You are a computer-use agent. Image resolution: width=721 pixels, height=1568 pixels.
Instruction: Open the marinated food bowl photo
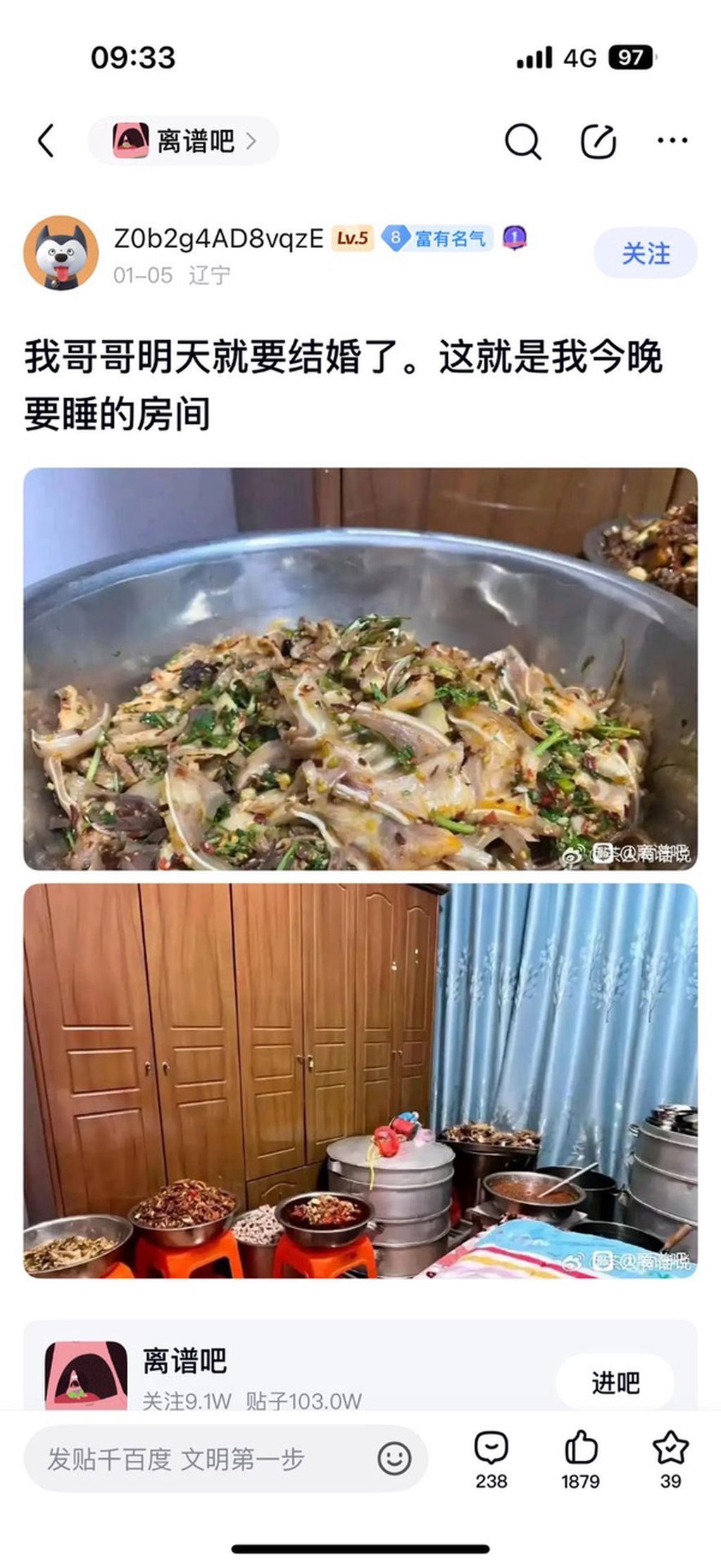(360, 668)
